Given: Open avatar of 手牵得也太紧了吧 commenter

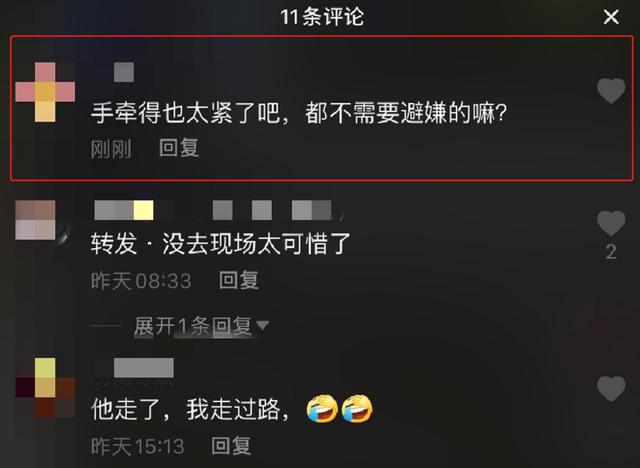Looking at the screenshot, I should click(45, 91).
